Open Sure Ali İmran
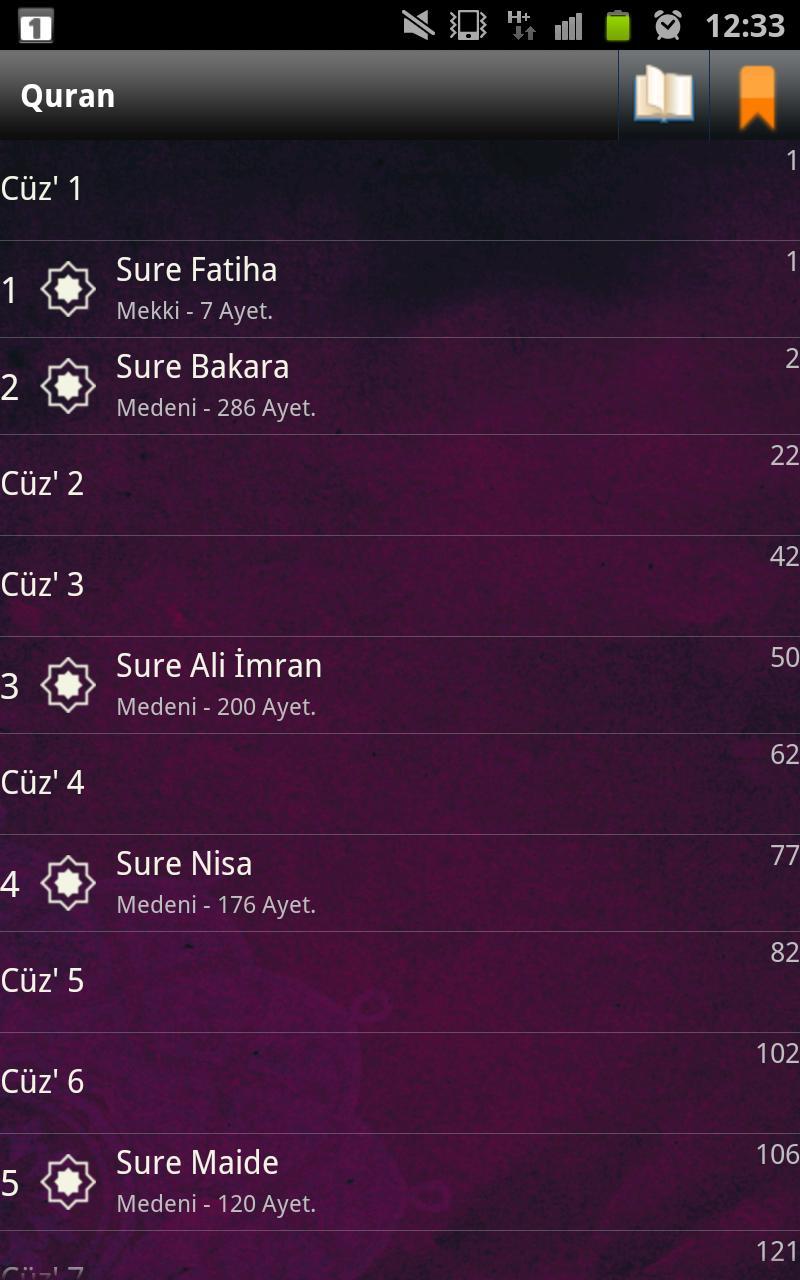800x1280 pixels. [400, 685]
